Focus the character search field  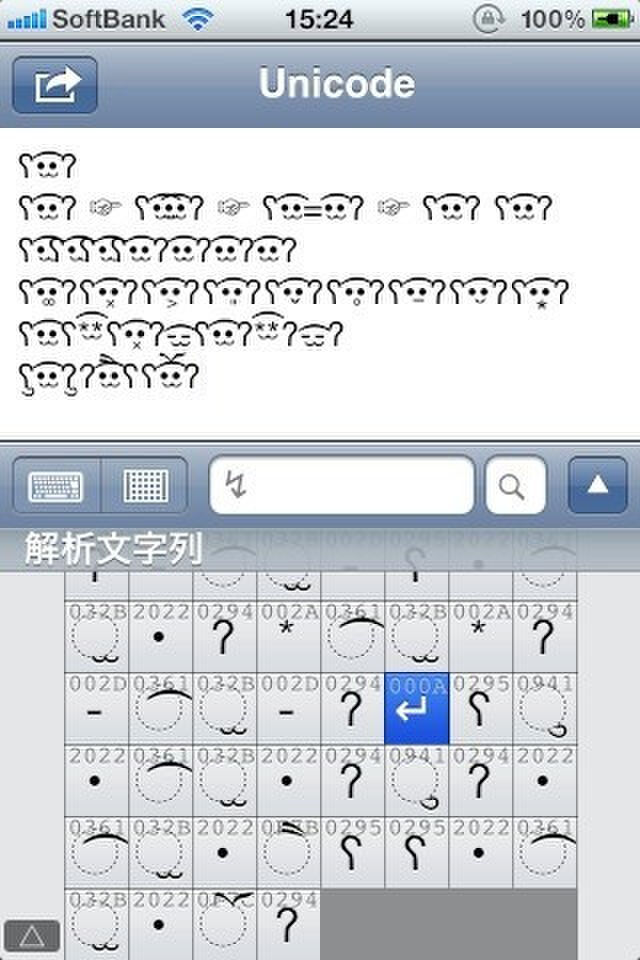click(340, 486)
